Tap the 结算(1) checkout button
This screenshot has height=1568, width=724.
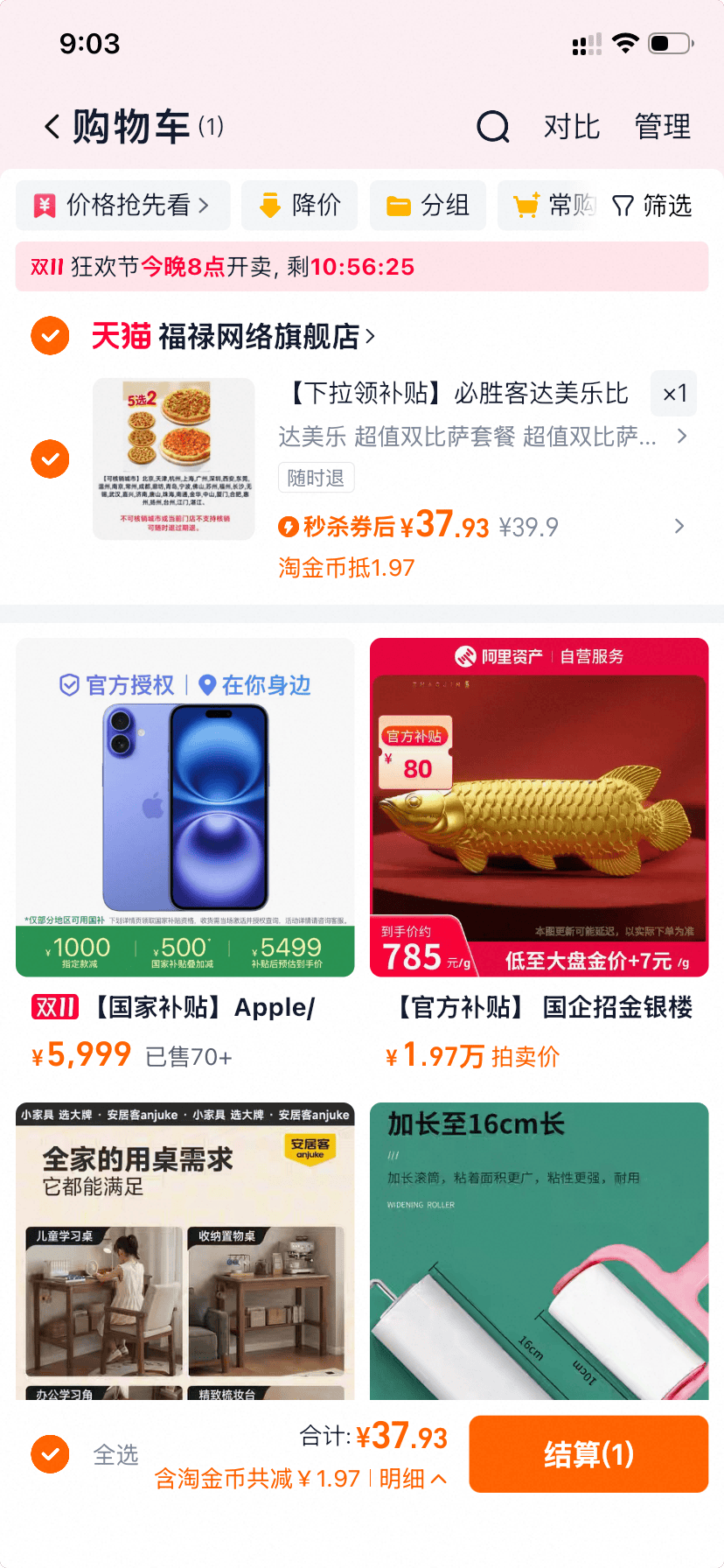pyautogui.click(x=588, y=1454)
